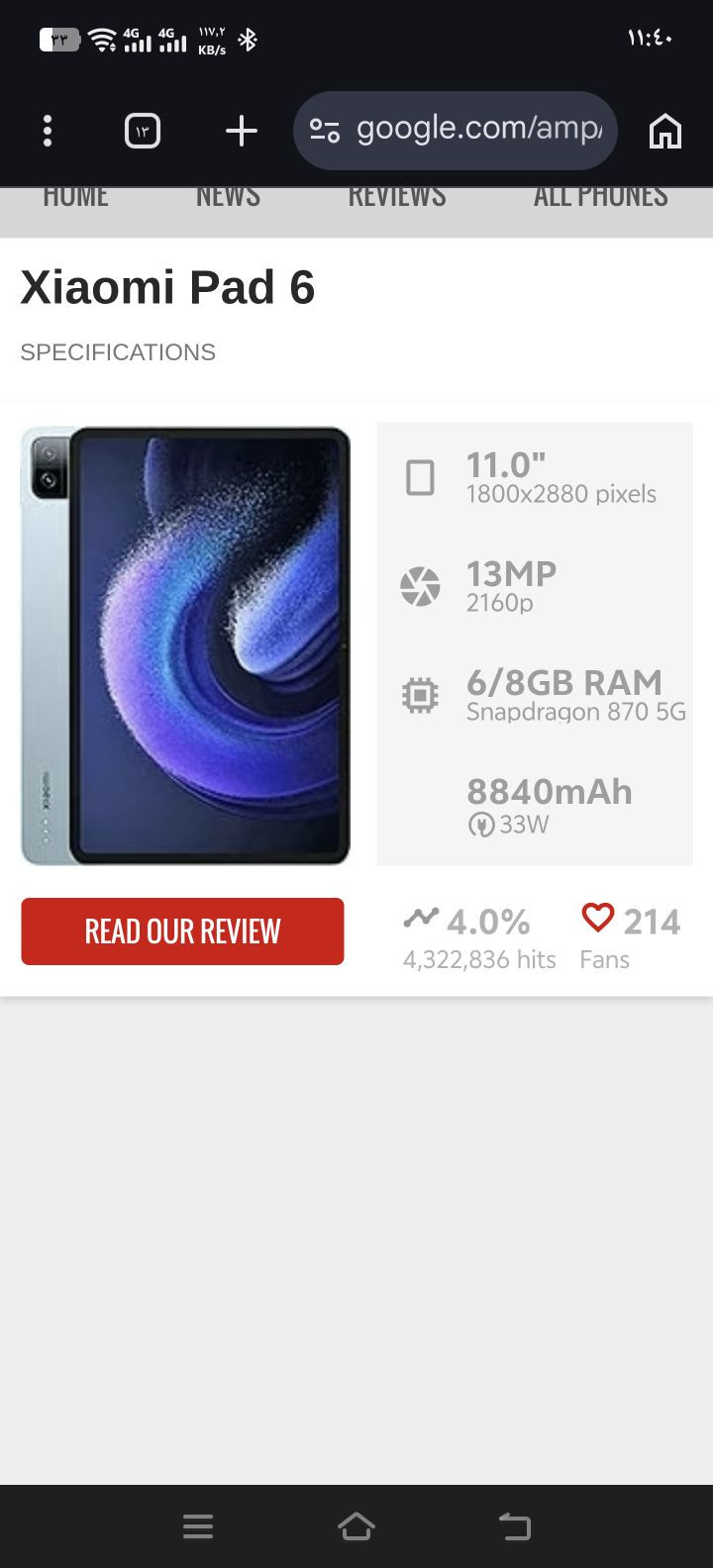This screenshot has height=1568, width=713.
Task: View the Xiaomi Pad 6 picture
Action: click(185, 645)
